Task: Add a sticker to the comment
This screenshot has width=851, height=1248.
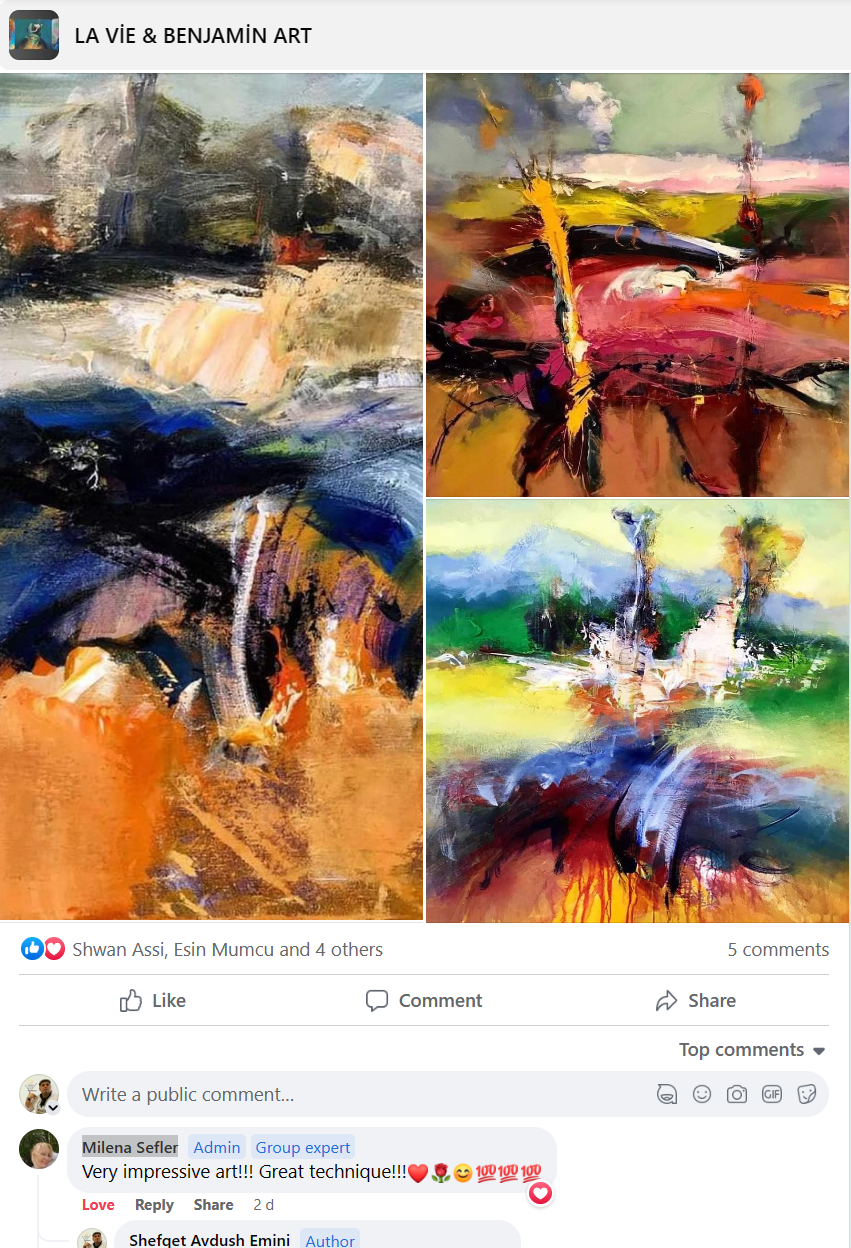Action: 806,1094
